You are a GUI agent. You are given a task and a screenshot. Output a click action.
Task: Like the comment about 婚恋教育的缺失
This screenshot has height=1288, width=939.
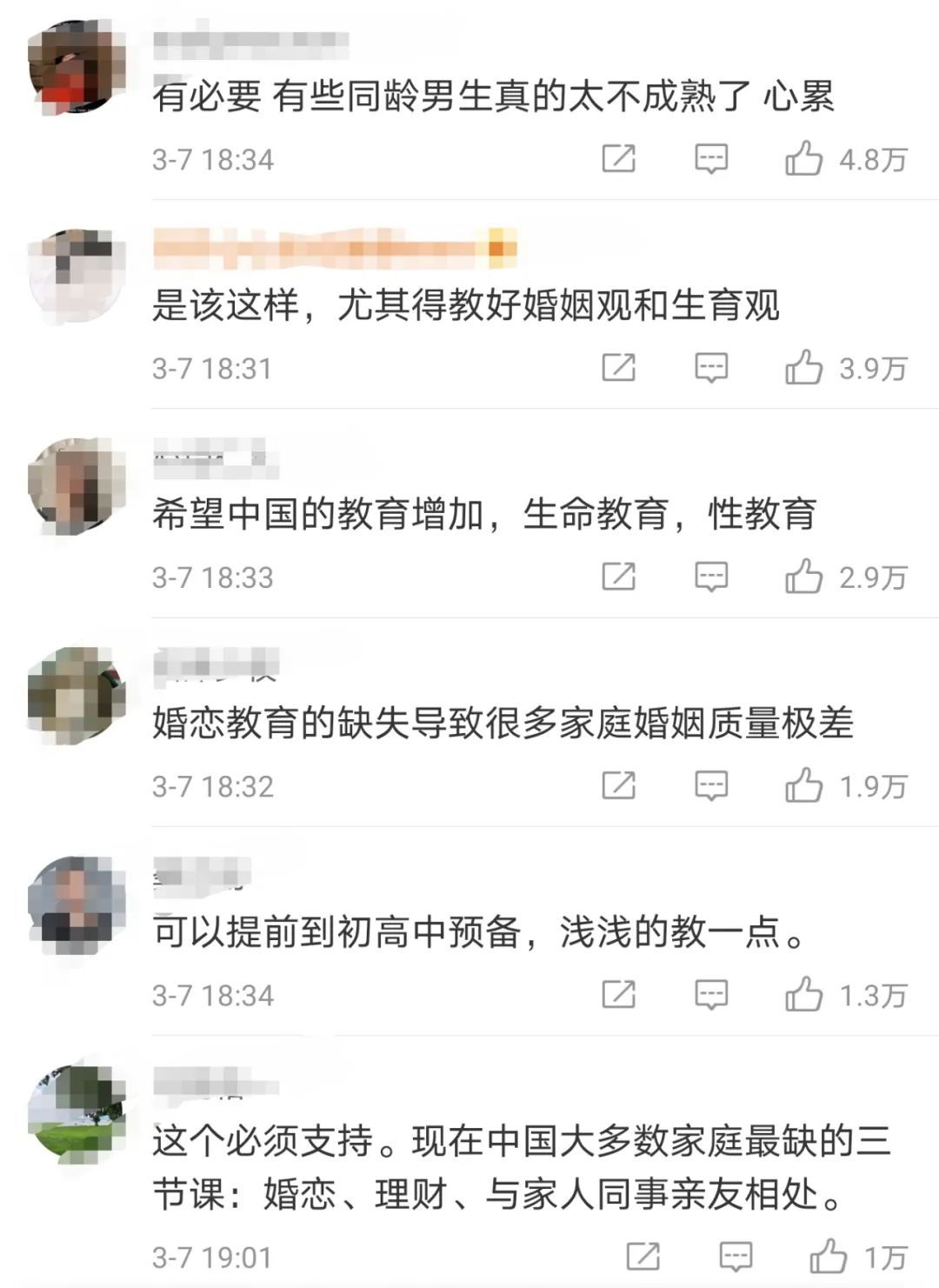click(803, 785)
